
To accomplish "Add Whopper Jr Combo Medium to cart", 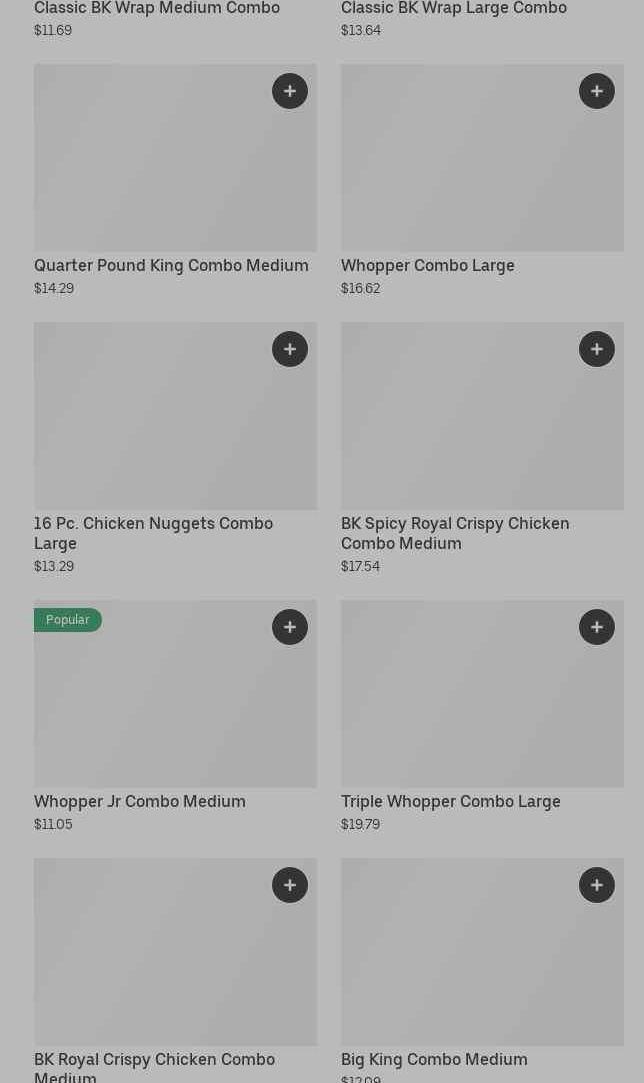I will coord(290,627).
